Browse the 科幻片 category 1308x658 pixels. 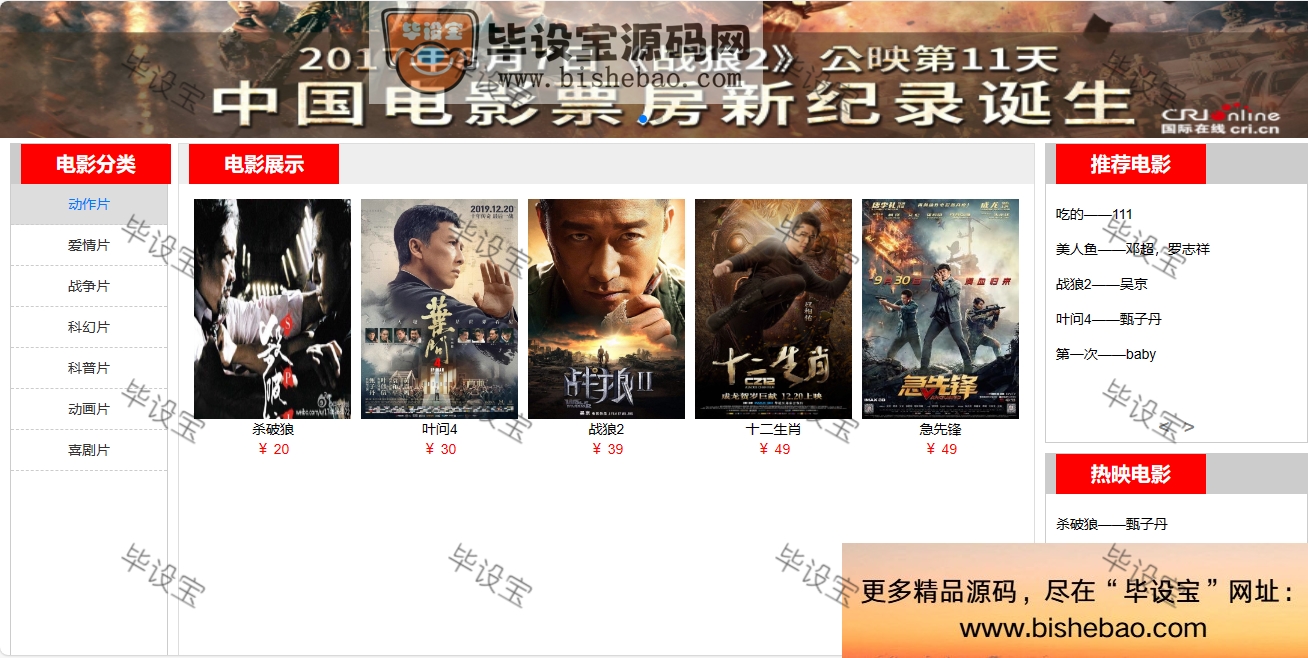[x=89, y=327]
